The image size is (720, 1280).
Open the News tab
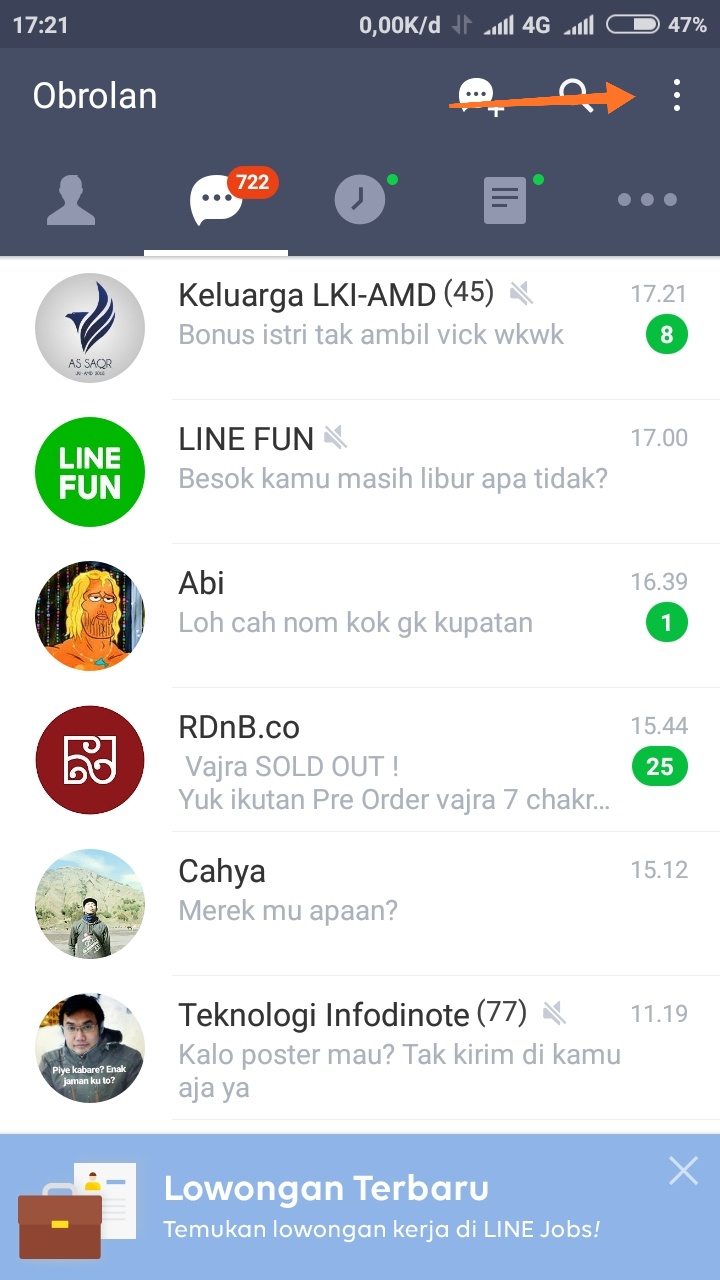point(505,199)
